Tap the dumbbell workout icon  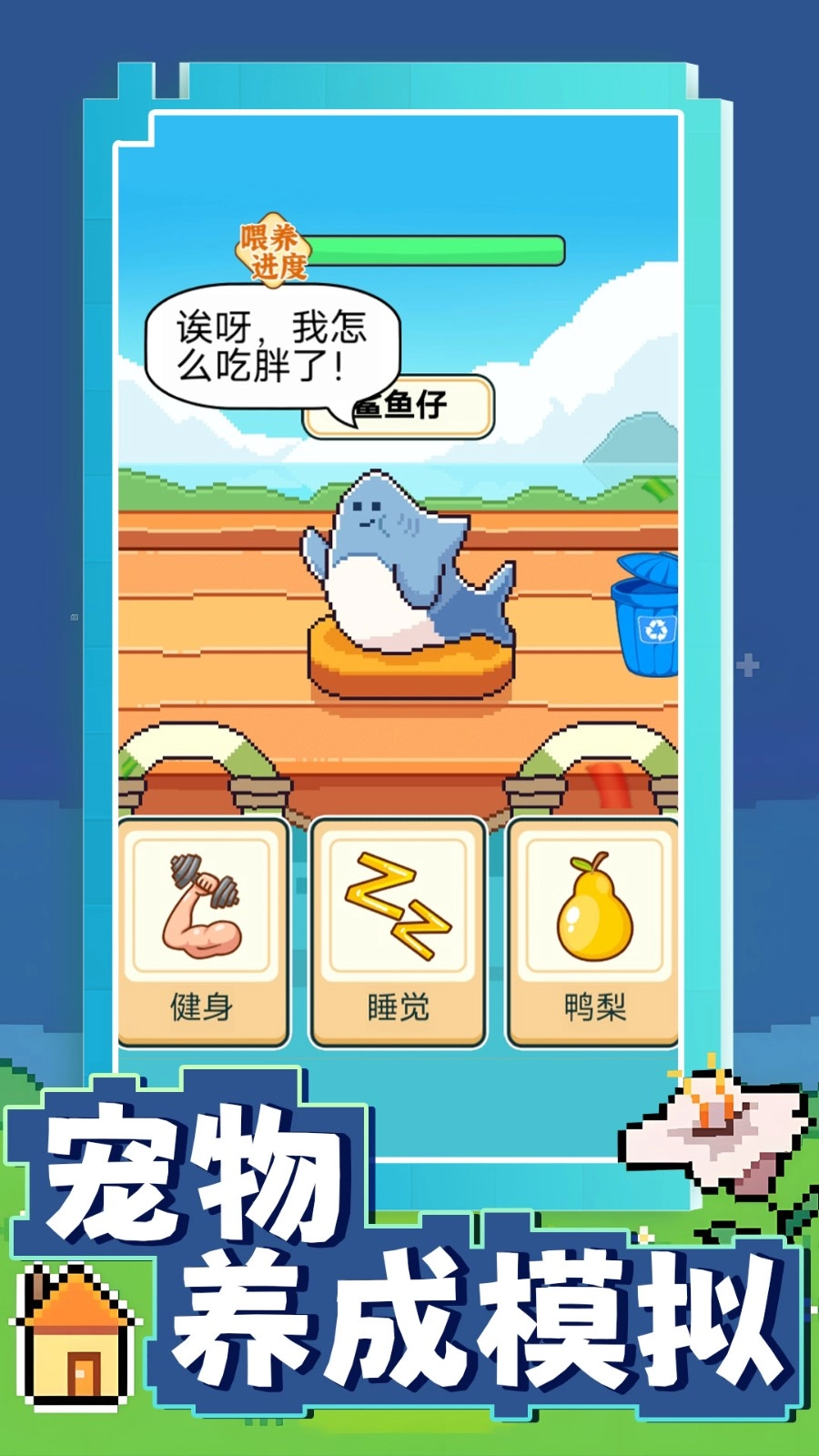pyautogui.click(x=202, y=905)
